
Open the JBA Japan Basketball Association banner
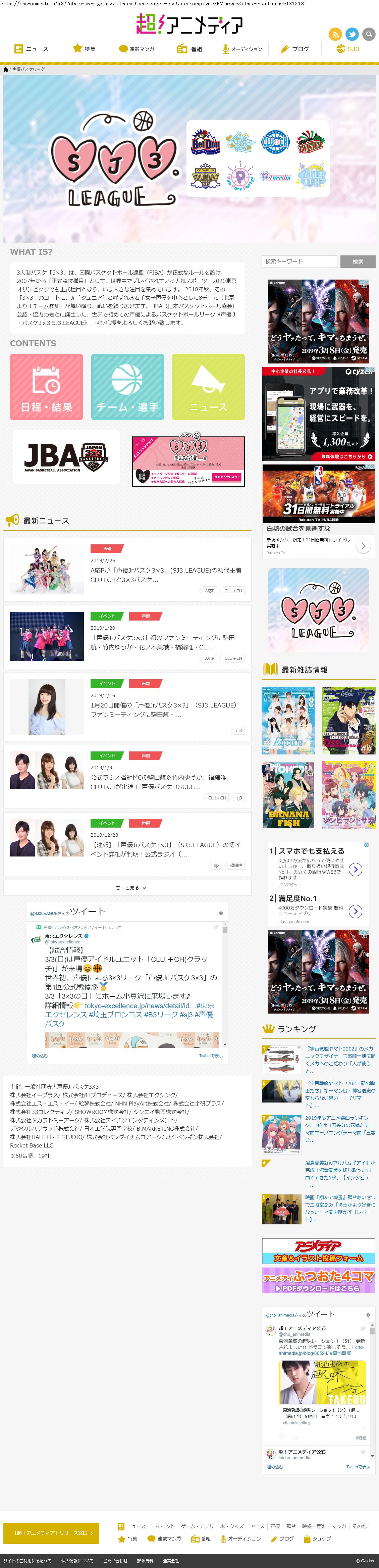click(66, 457)
